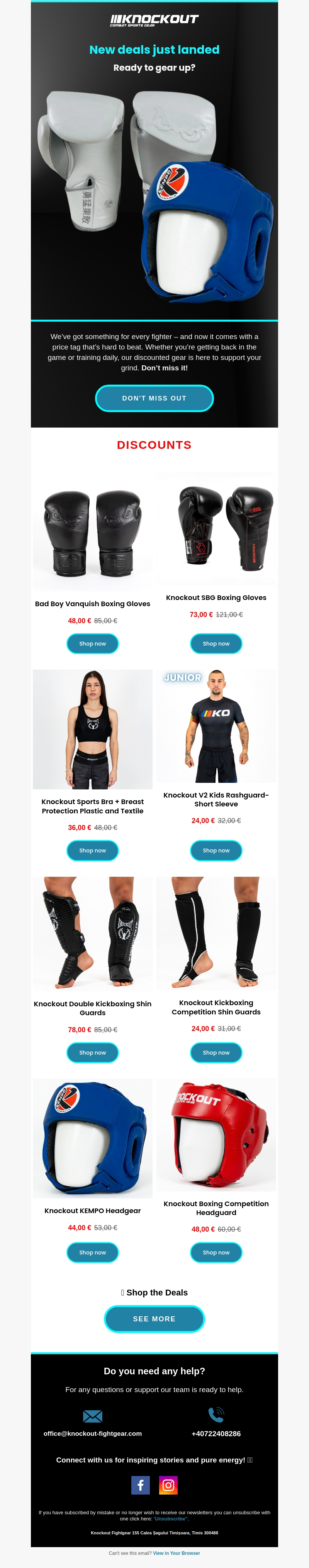The height and width of the screenshot is (1568, 309).
Task: Shop now for Knockout KEMPO Headgear
Action: pyautogui.click(x=92, y=1252)
